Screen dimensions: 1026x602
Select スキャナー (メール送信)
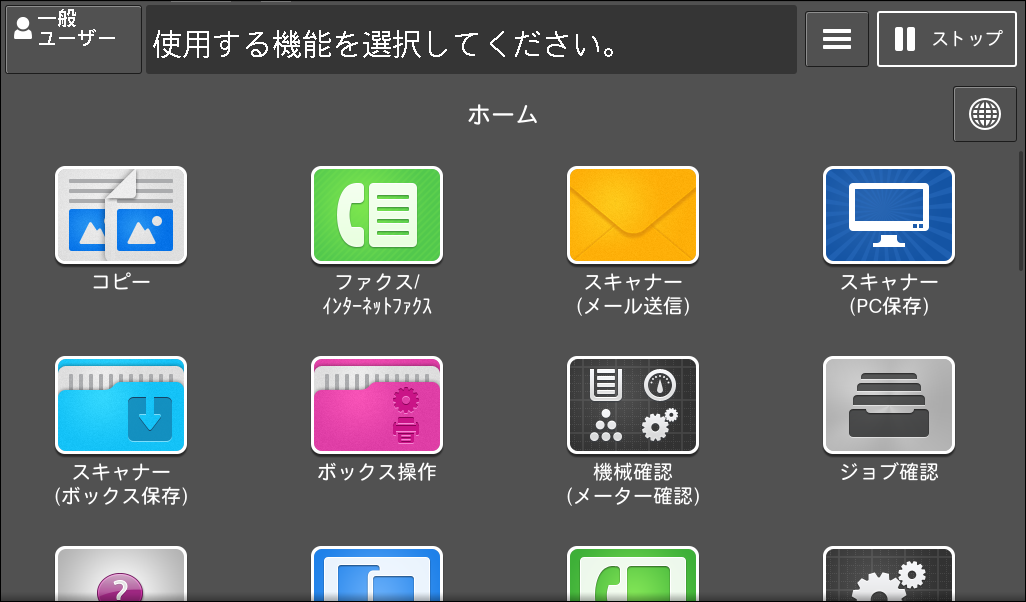[x=633, y=215]
